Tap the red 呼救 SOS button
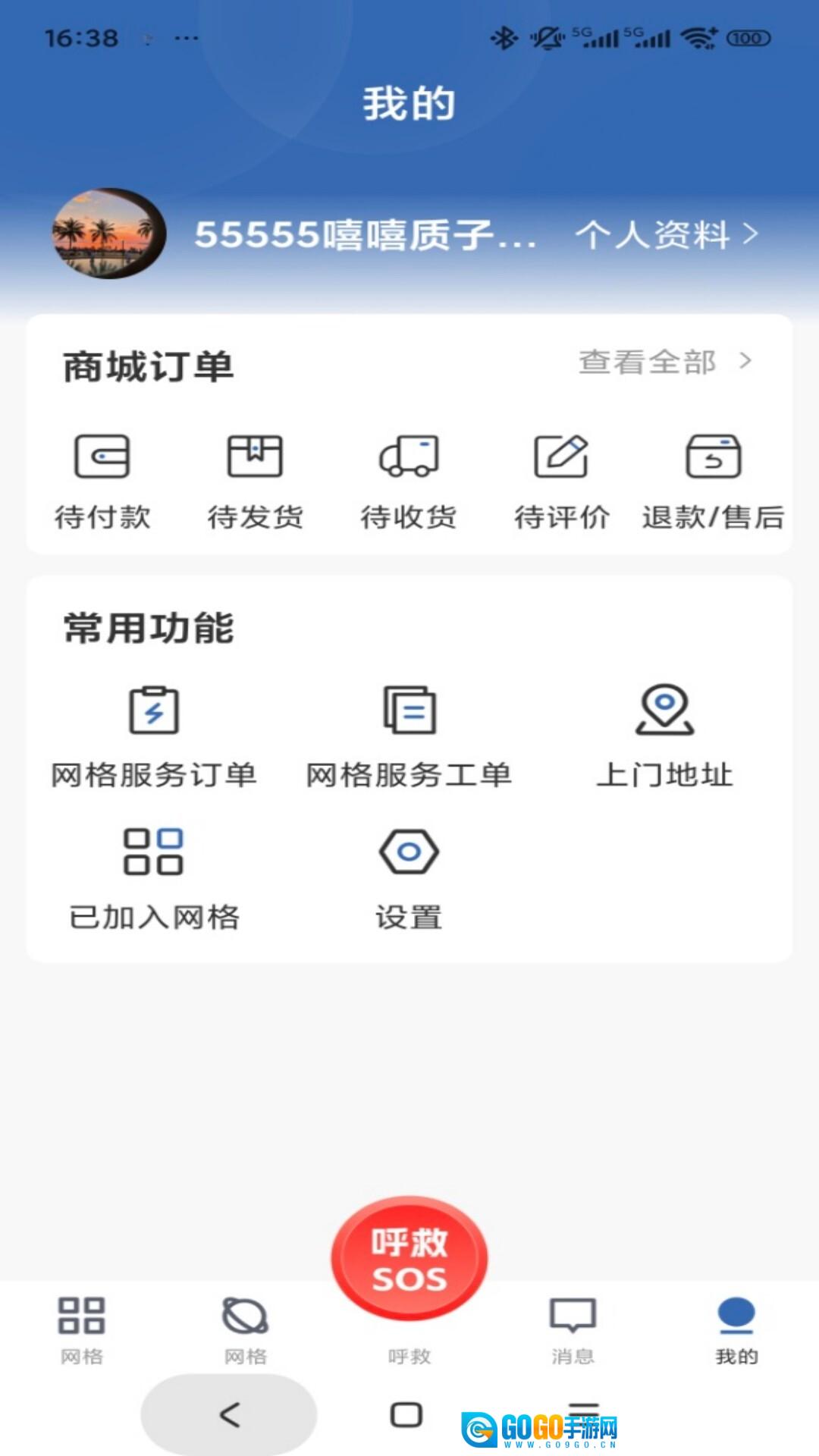This screenshot has height=1456, width=819. pyautogui.click(x=409, y=1259)
